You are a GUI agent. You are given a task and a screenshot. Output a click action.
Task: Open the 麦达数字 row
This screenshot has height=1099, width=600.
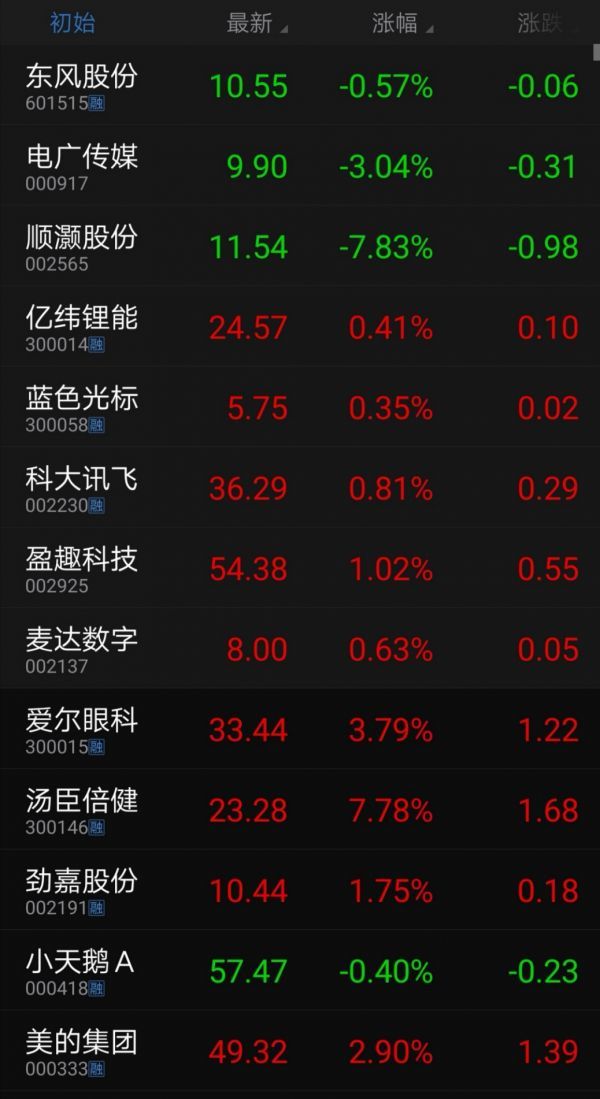click(300, 649)
